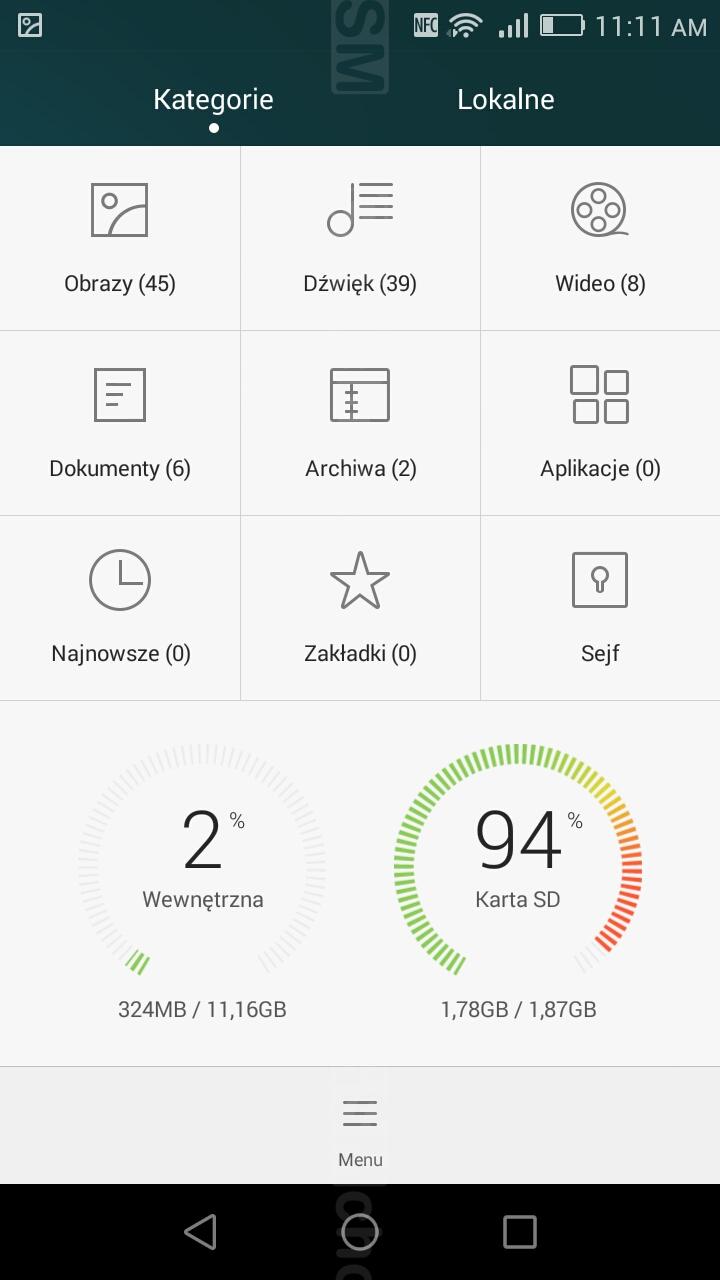720x1280 pixels.
Task: View the Archiwa category
Action: (x=360, y=424)
